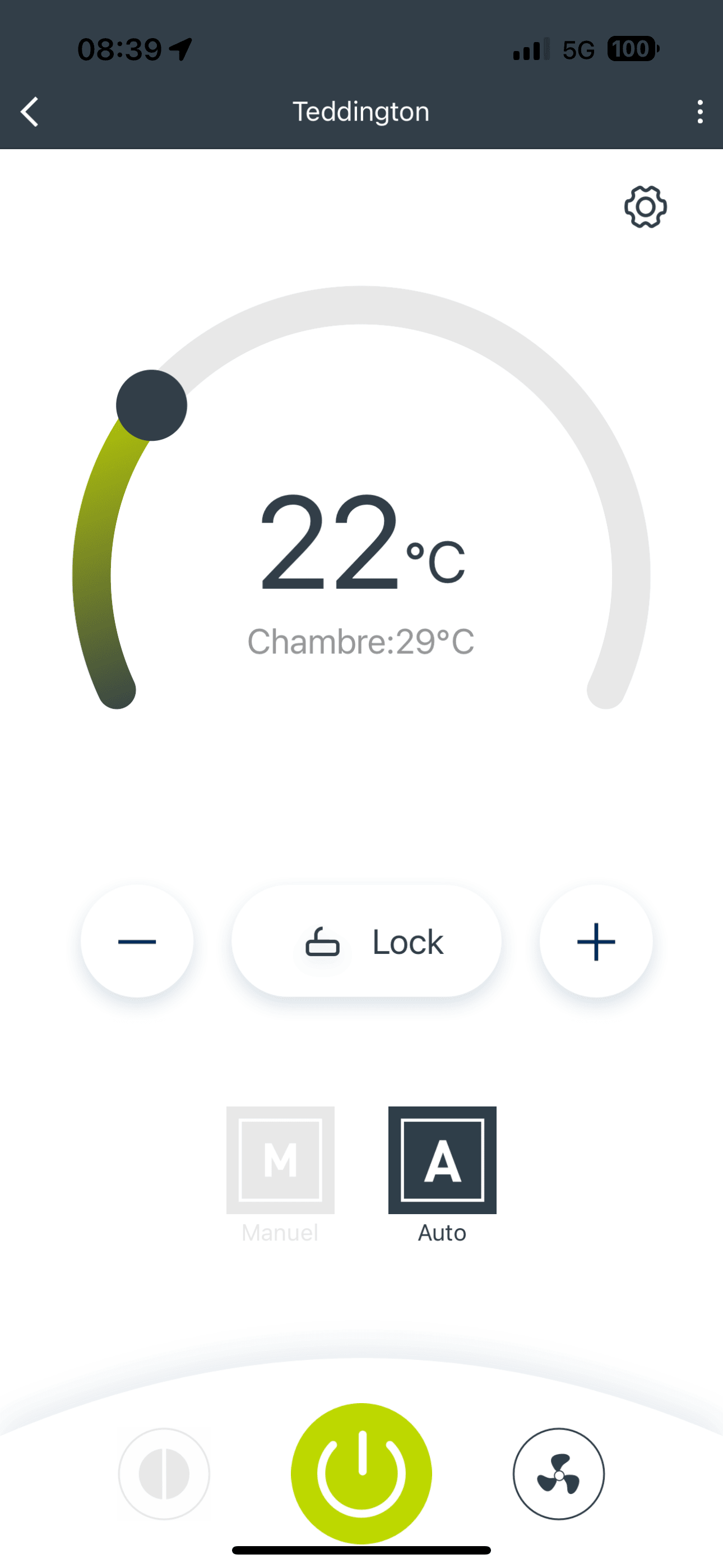Toggle the green power button
The image size is (723, 1568).
coord(361,1473)
